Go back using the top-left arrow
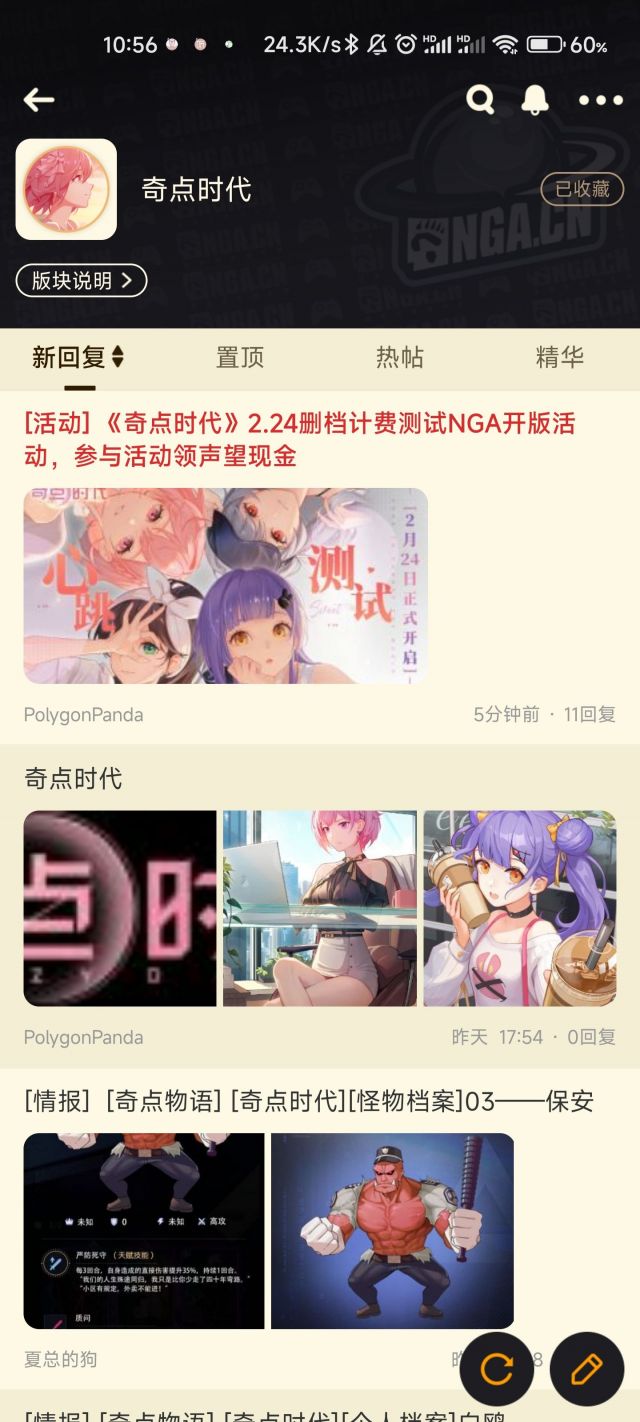 [39, 99]
